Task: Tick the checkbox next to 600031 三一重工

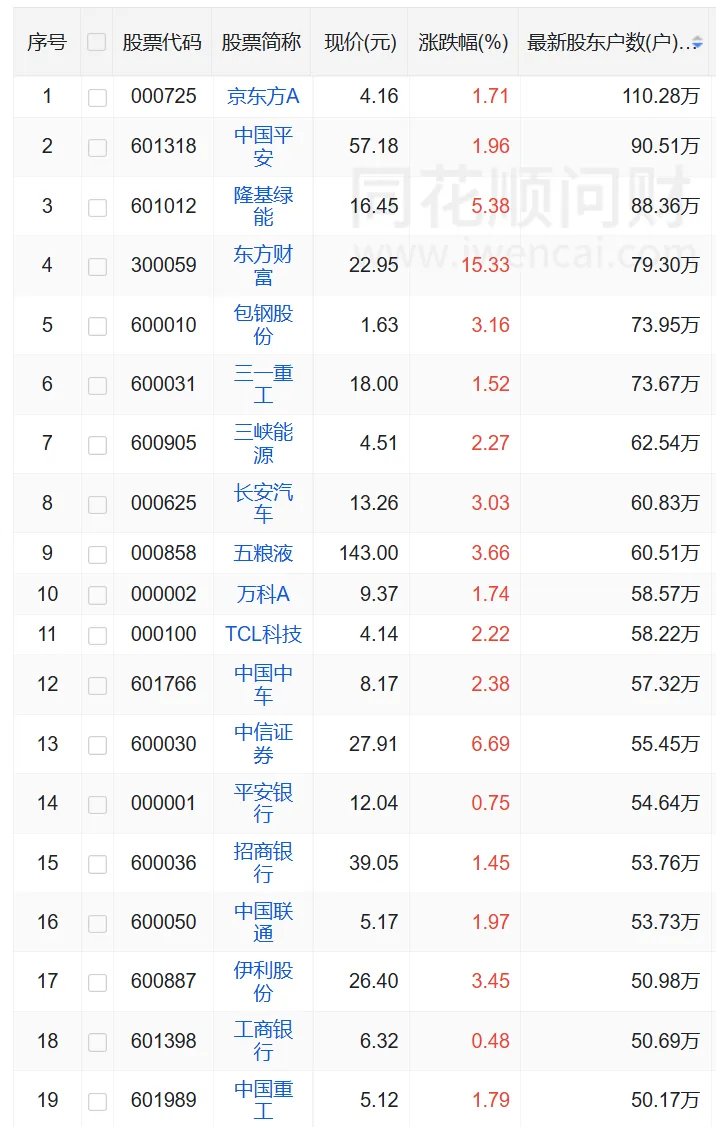Action: 97,385
